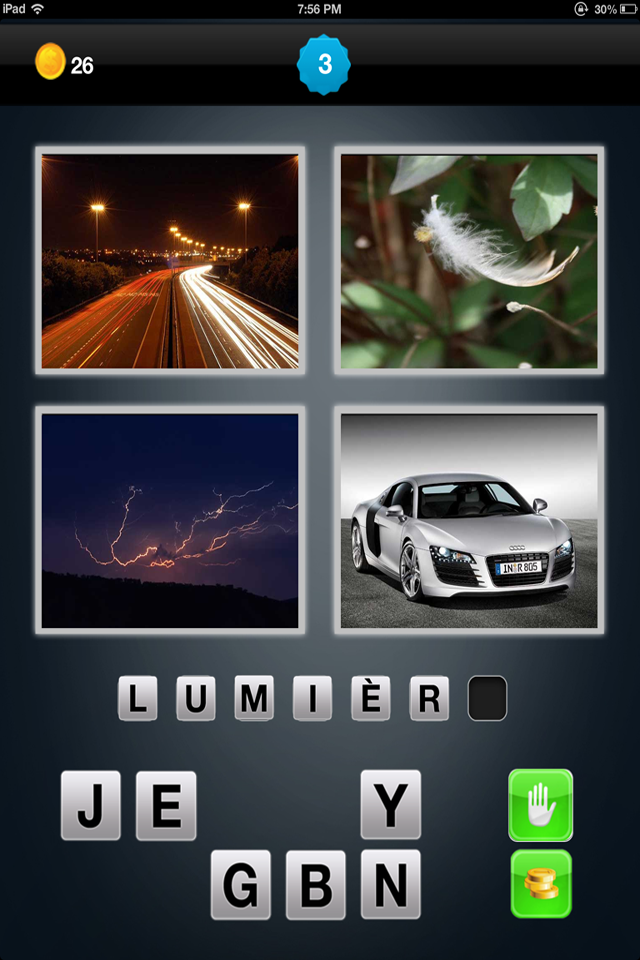This screenshot has width=640, height=960.
Task: Enlarge the white feather picture
Action: pyautogui.click(x=469, y=261)
